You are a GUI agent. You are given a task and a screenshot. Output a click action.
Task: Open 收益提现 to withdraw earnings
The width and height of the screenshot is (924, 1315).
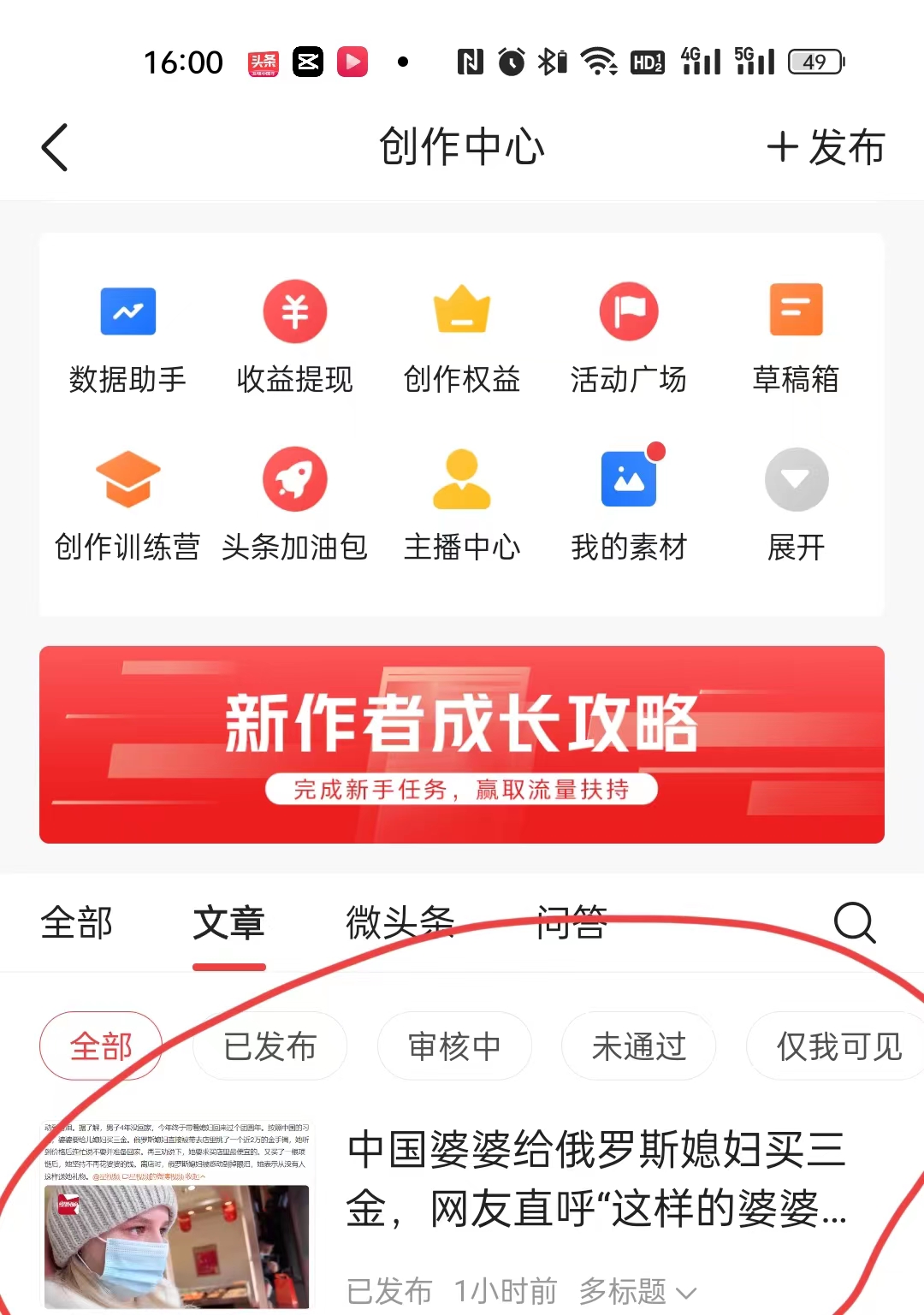coord(294,334)
